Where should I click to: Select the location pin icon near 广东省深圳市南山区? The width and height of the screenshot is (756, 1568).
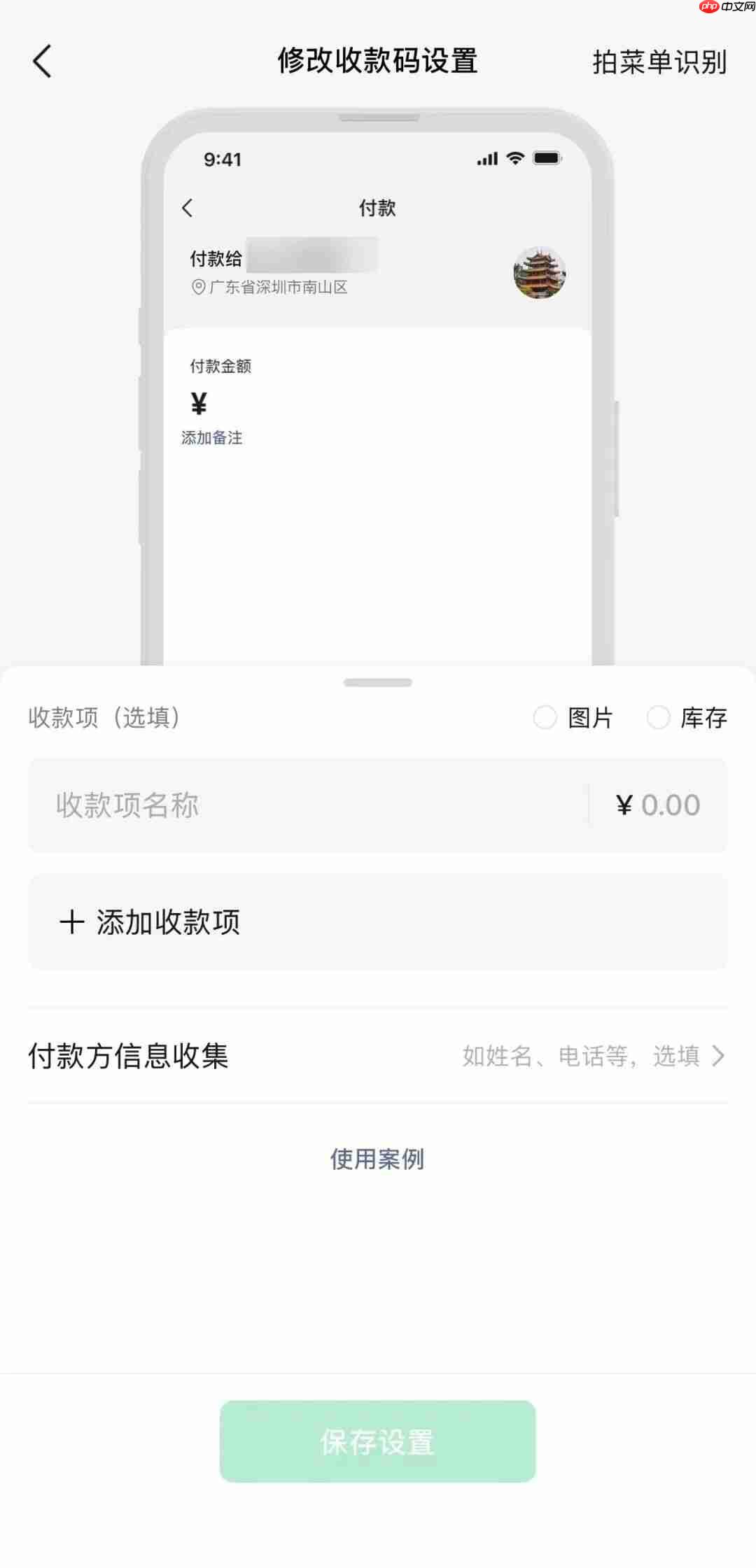(x=198, y=287)
